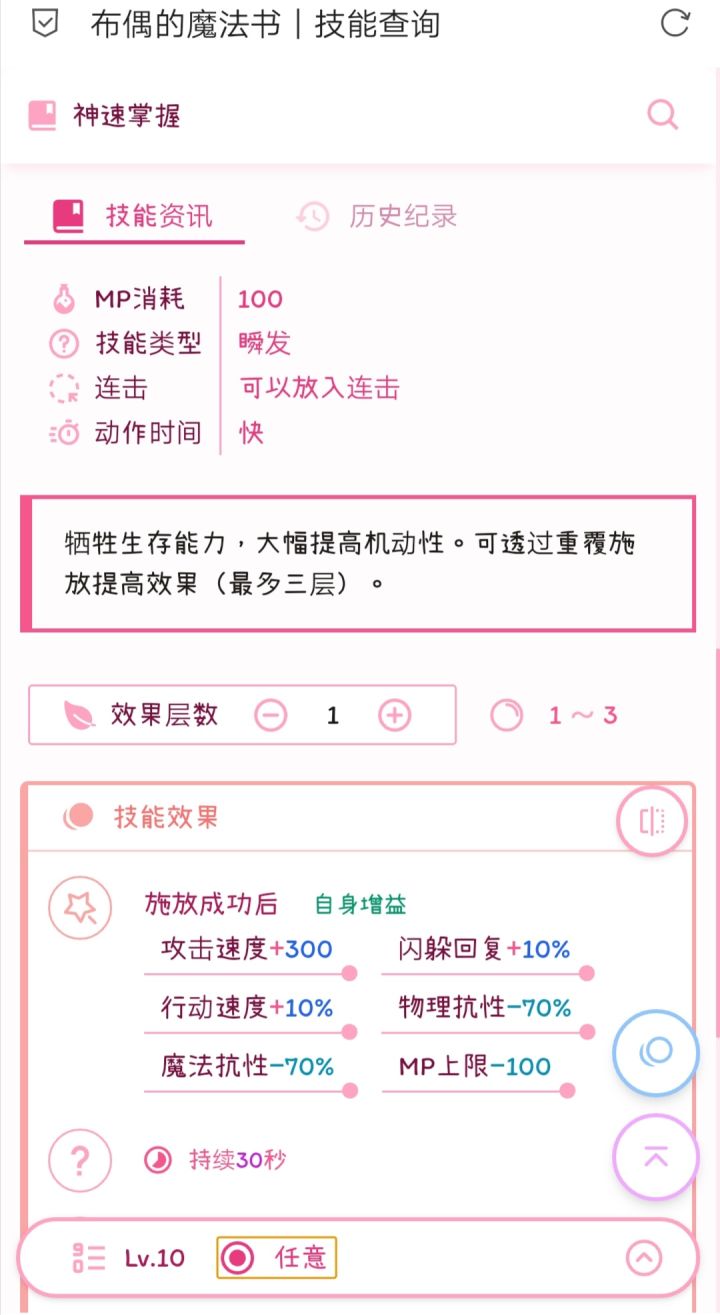Viewport: 720px width, 1315px height.
Task: Decrease 效果层数 with the minus button
Action: coord(270,714)
